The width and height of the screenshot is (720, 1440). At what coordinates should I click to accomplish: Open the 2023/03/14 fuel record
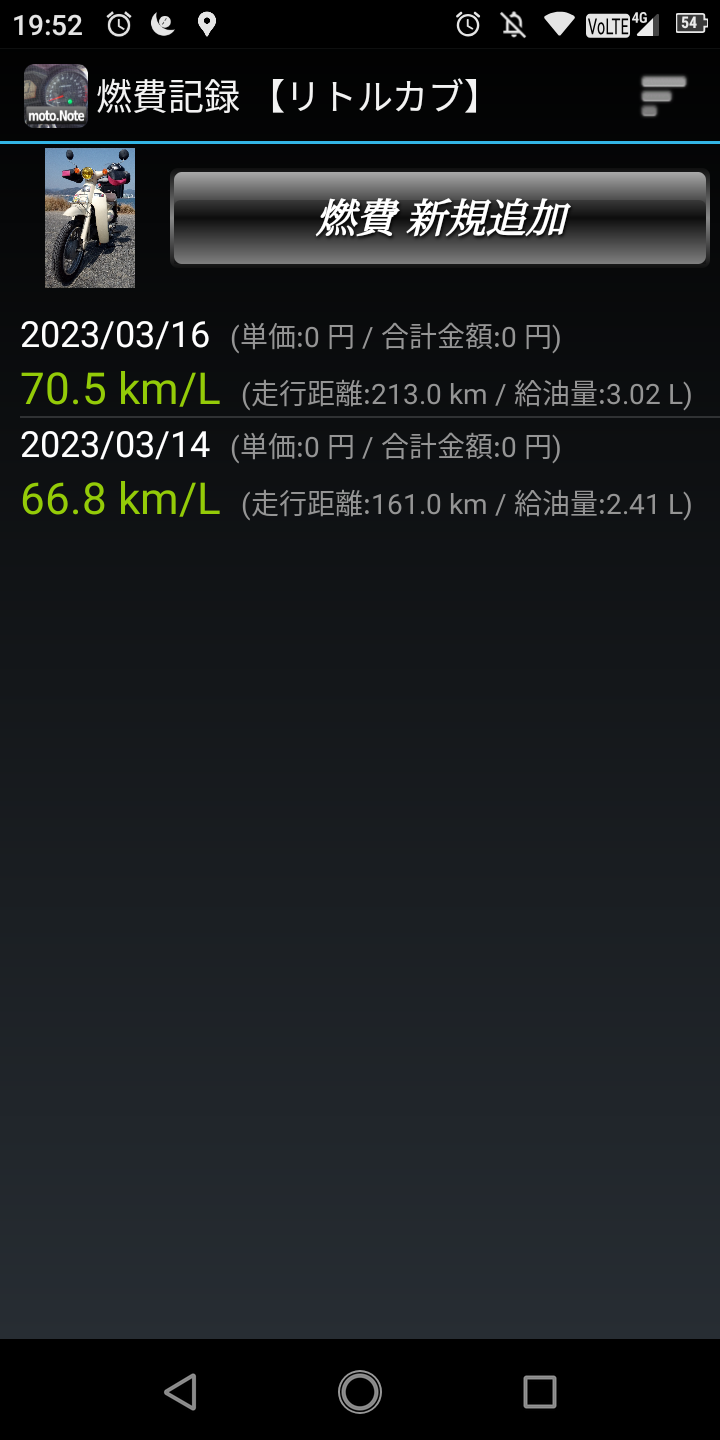click(x=360, y=473)
